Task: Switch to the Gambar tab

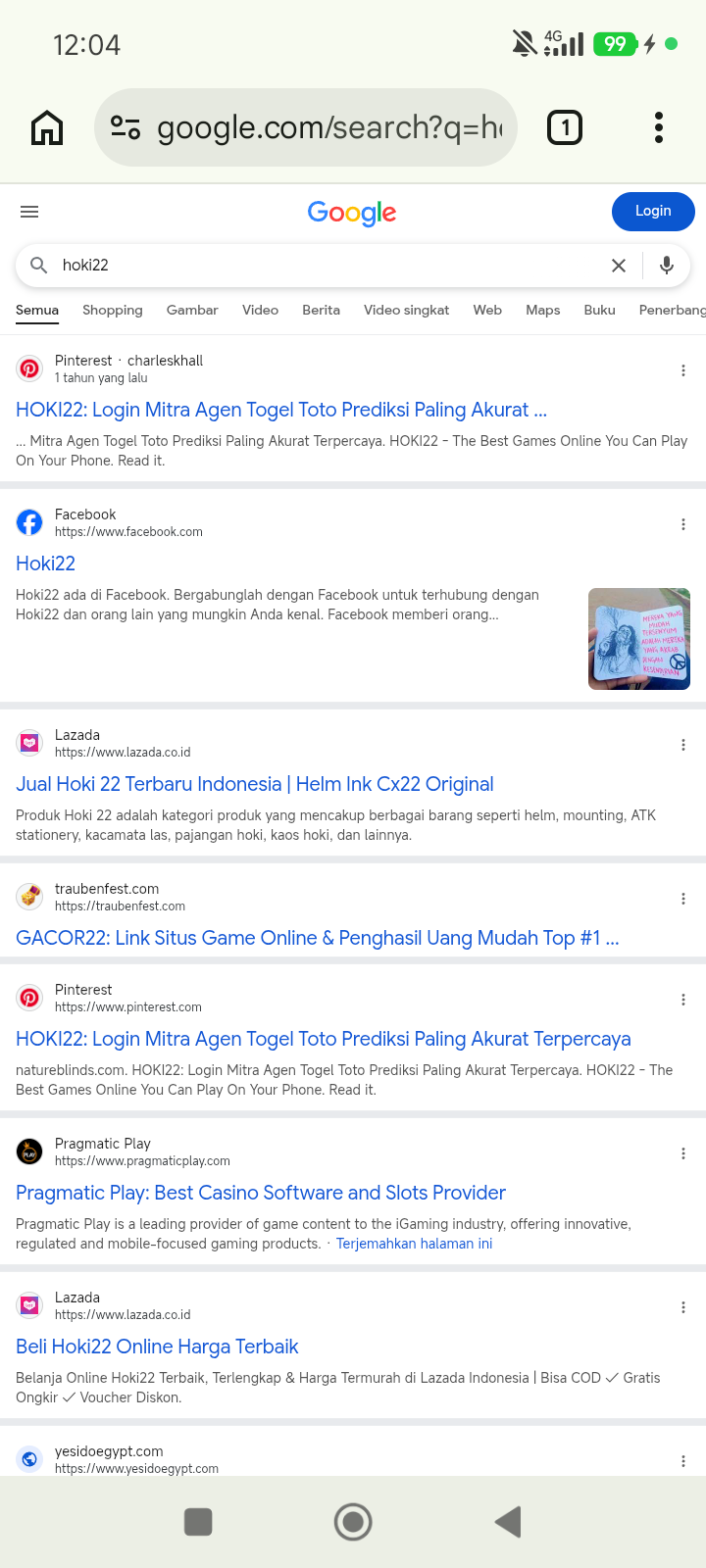Action: [192, 310]
